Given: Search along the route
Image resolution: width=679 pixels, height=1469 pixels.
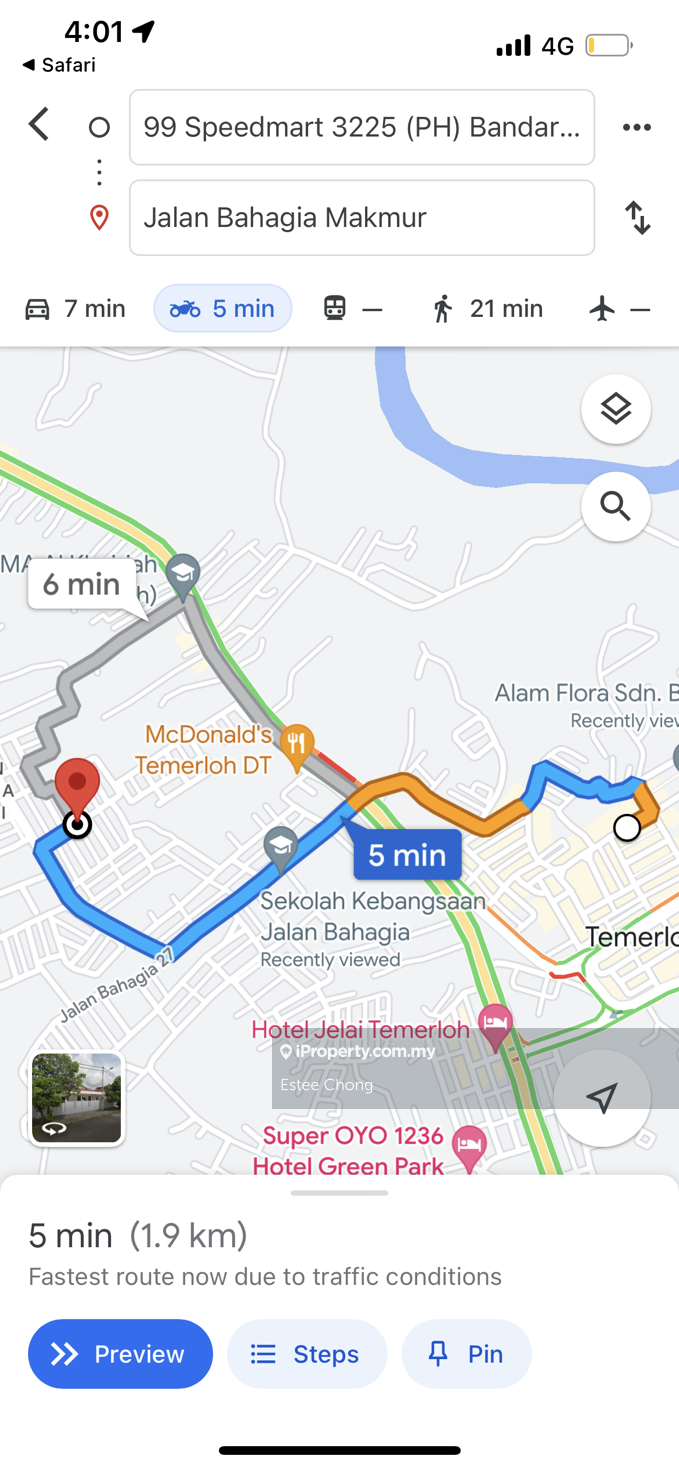Looking at the screenshot, I should 615,507.
